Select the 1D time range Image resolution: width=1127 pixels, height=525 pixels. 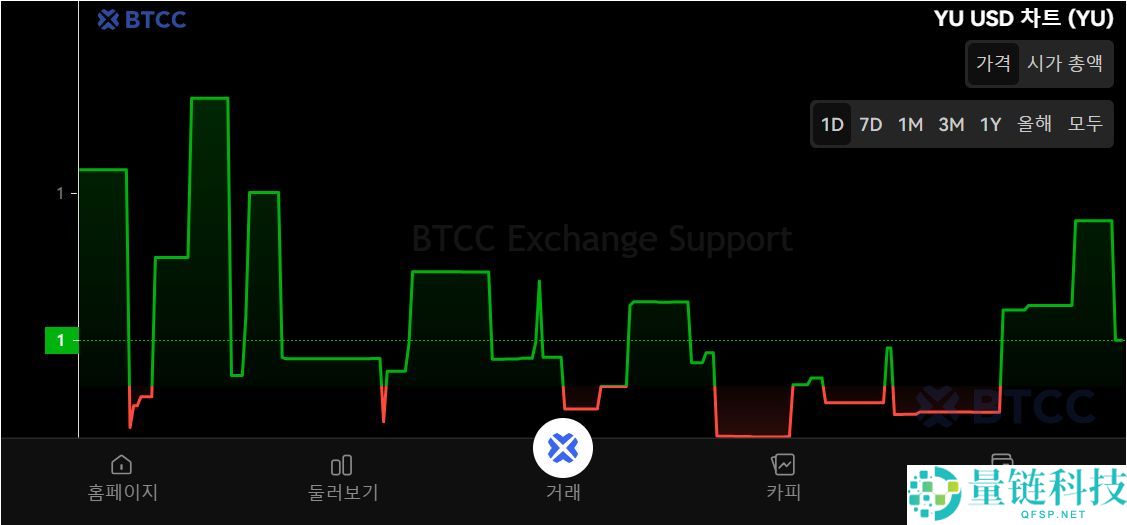coord(832,124)
